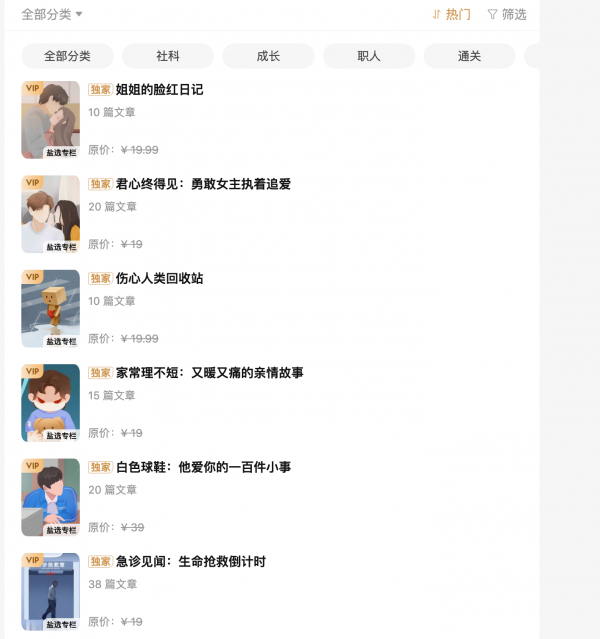Sort list by 热门
Screen dimensions: 600x639
pos(451,14)
